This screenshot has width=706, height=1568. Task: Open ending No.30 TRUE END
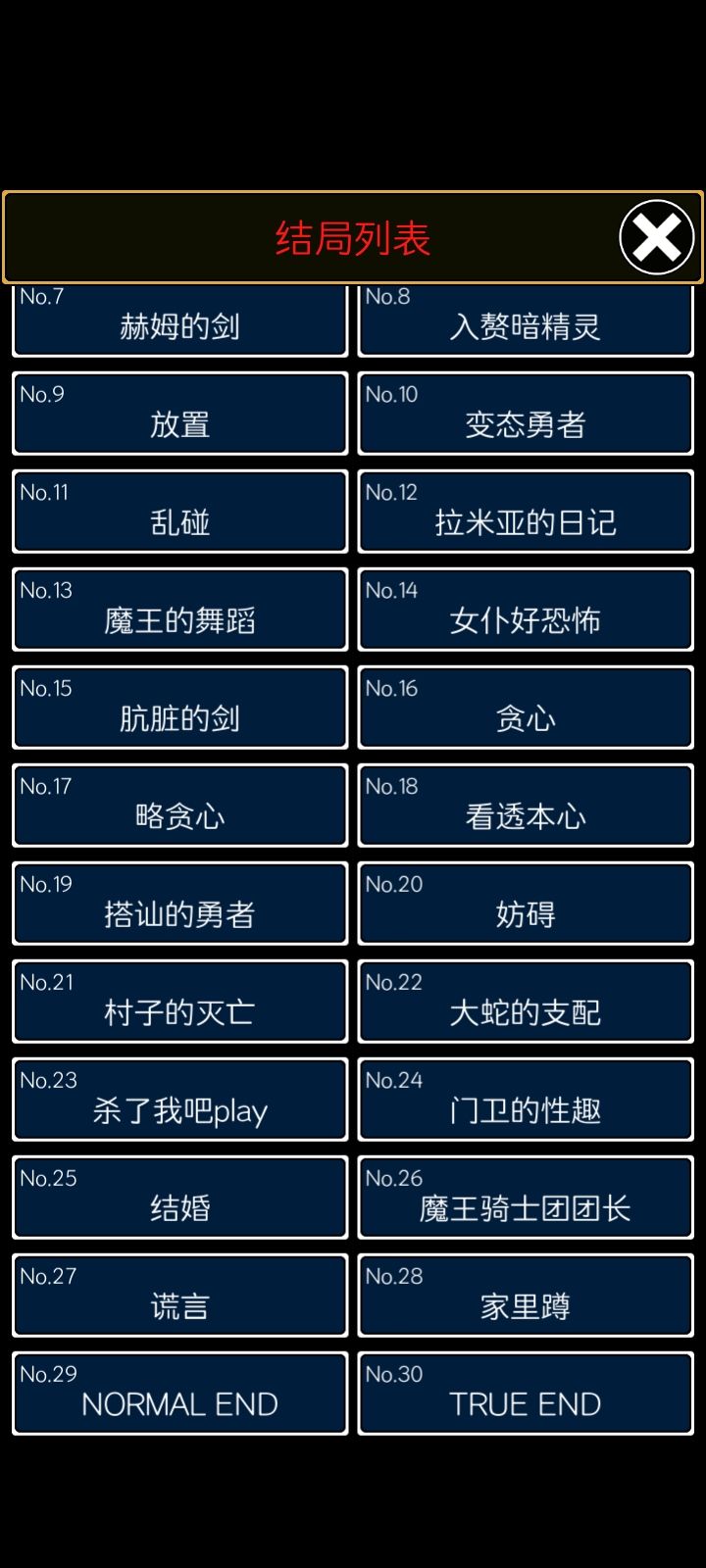click(526, 1394)
